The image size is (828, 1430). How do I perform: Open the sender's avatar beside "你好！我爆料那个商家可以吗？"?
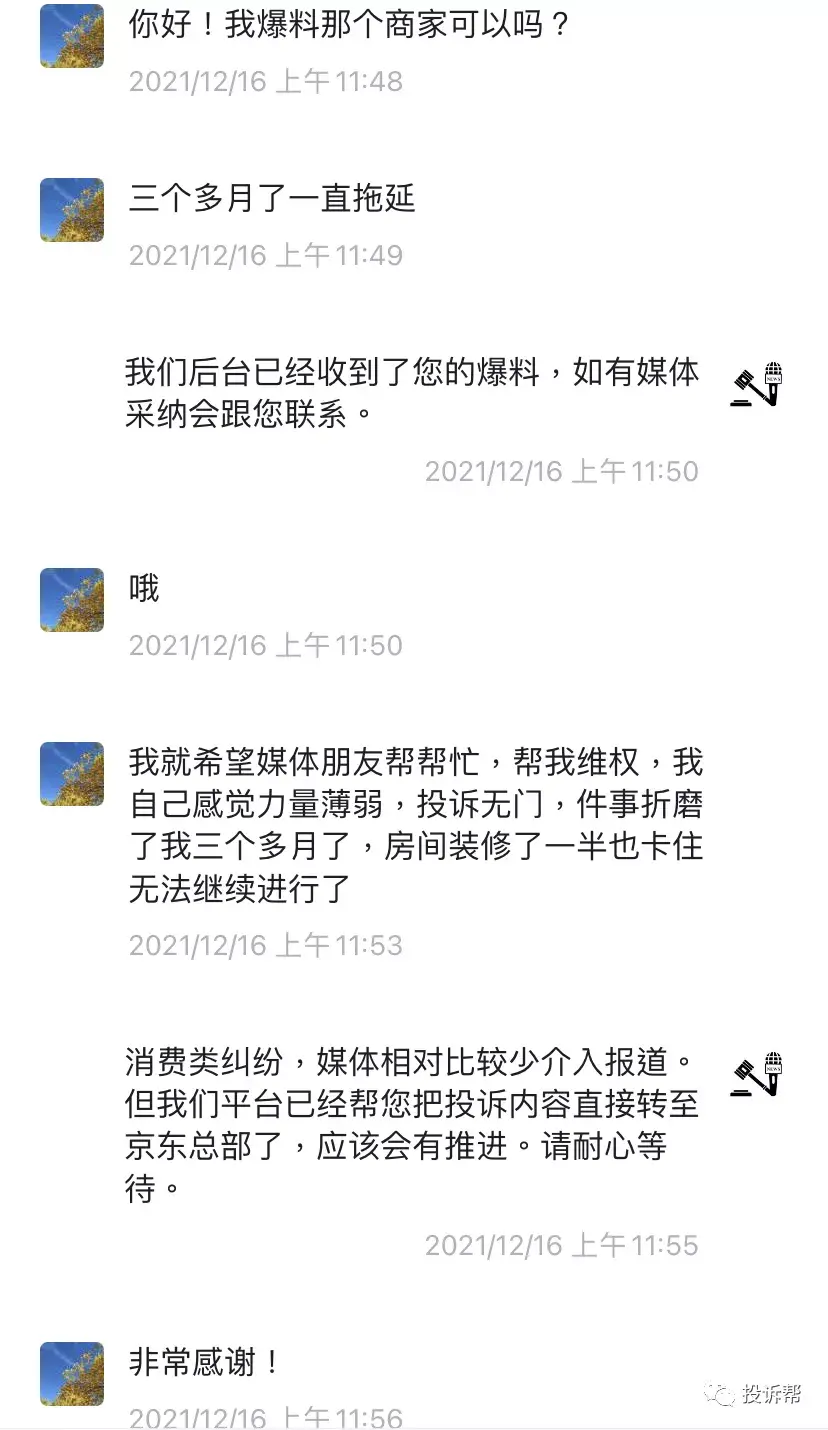tap(72, 36)
